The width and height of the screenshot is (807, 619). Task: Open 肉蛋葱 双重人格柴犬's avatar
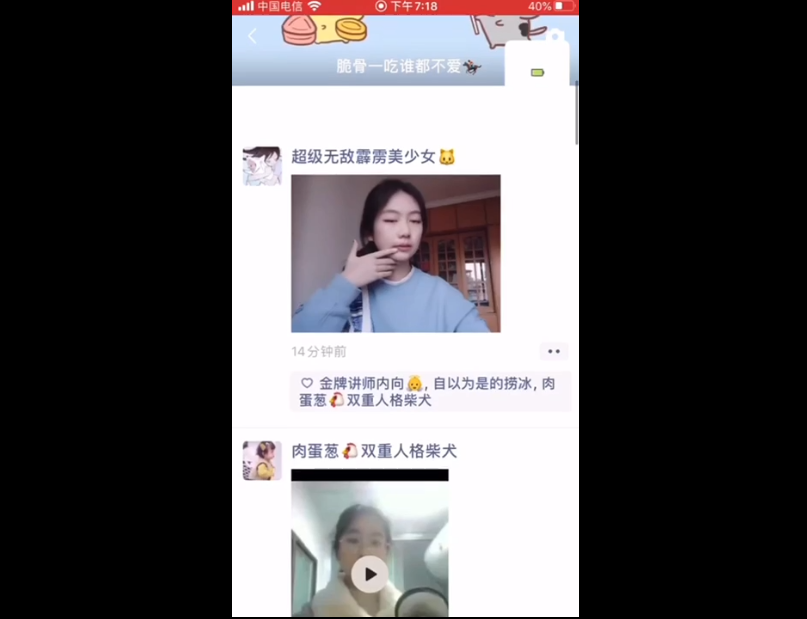[262, 461]
